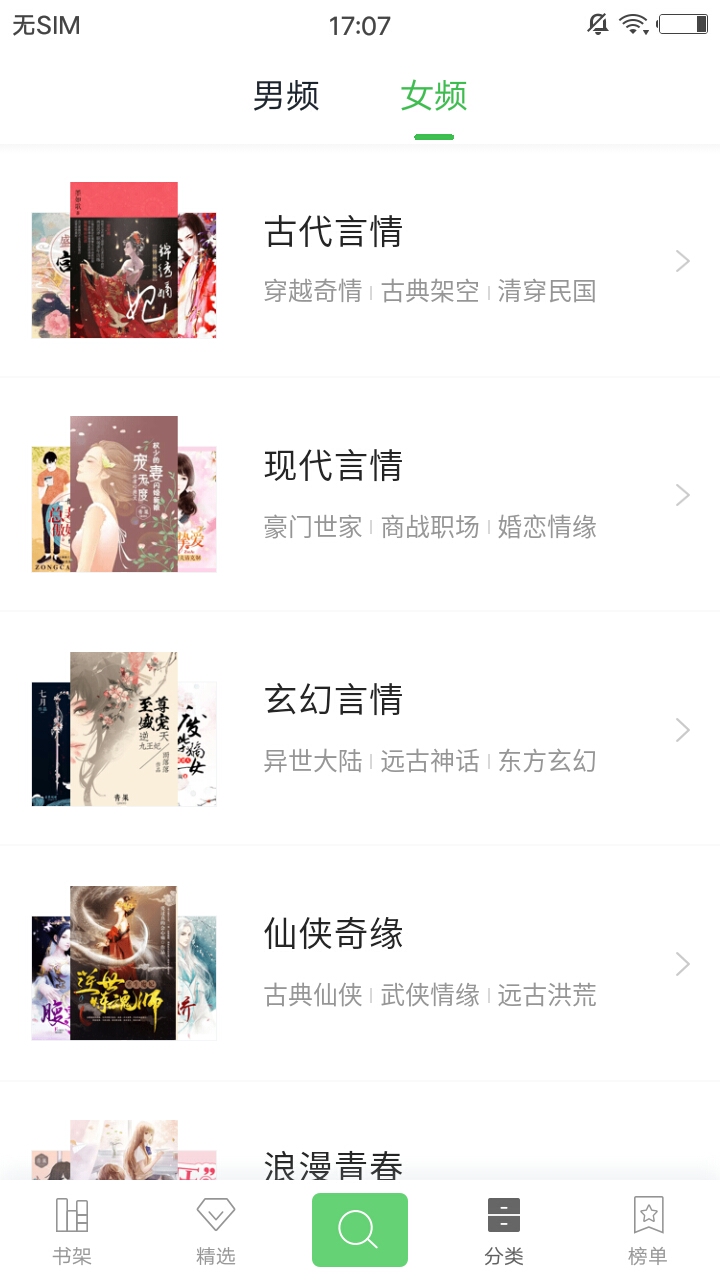Switch to the 女频 tab
The image size is (720, 1280).
click(x=432, y=97)
